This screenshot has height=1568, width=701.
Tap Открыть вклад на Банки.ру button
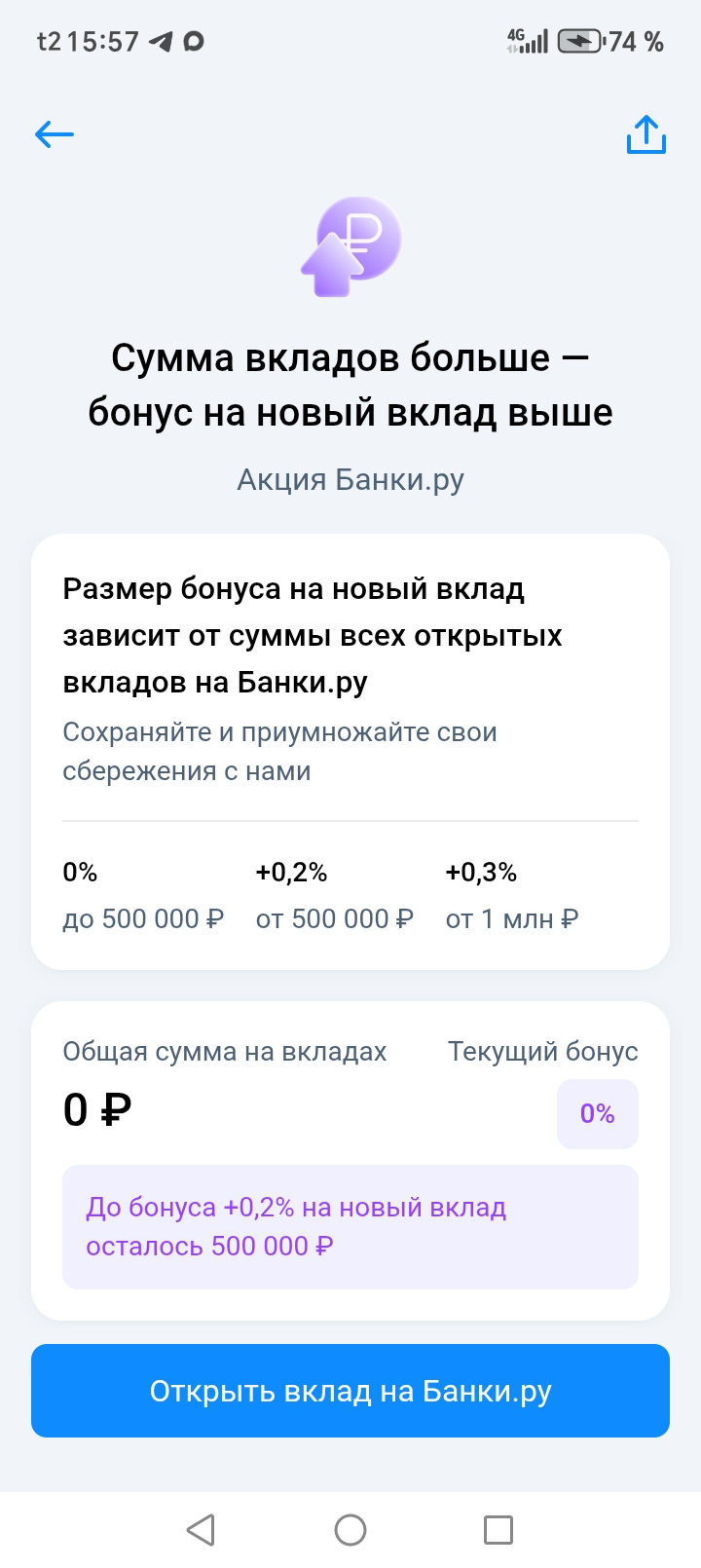[x=350, y=1391]
